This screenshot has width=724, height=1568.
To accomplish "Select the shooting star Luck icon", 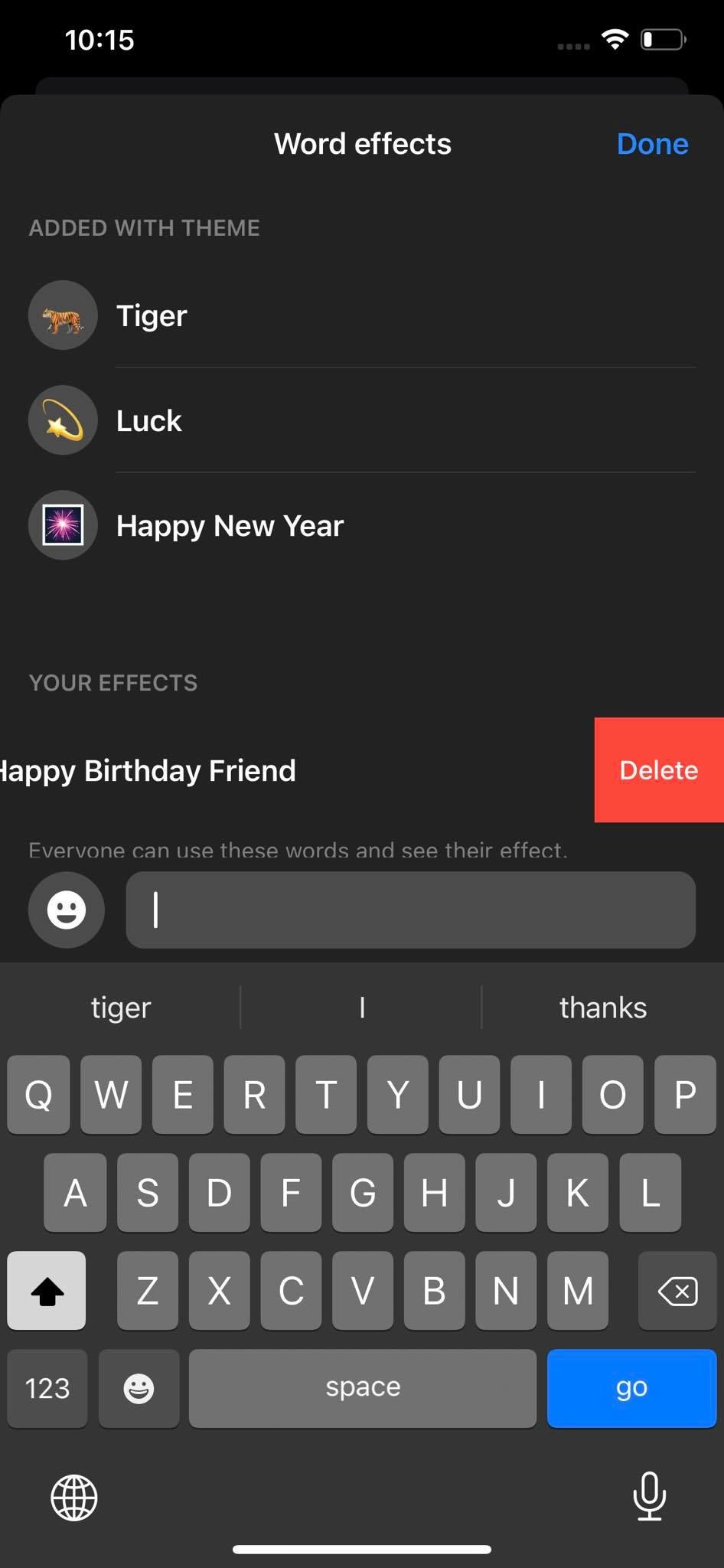I will [62, 420].
